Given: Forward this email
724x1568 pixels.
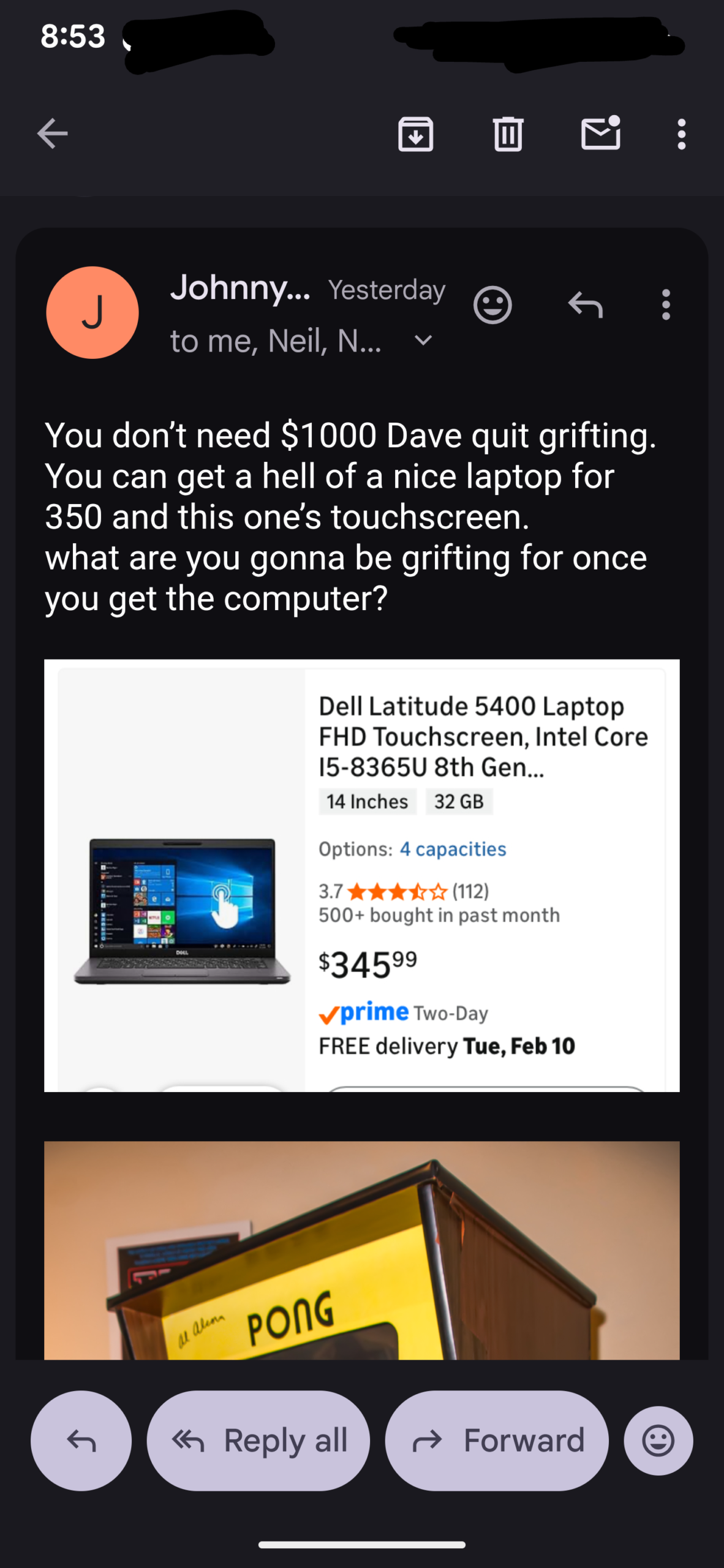Looking at the screenshot, I should point(497,1441).
